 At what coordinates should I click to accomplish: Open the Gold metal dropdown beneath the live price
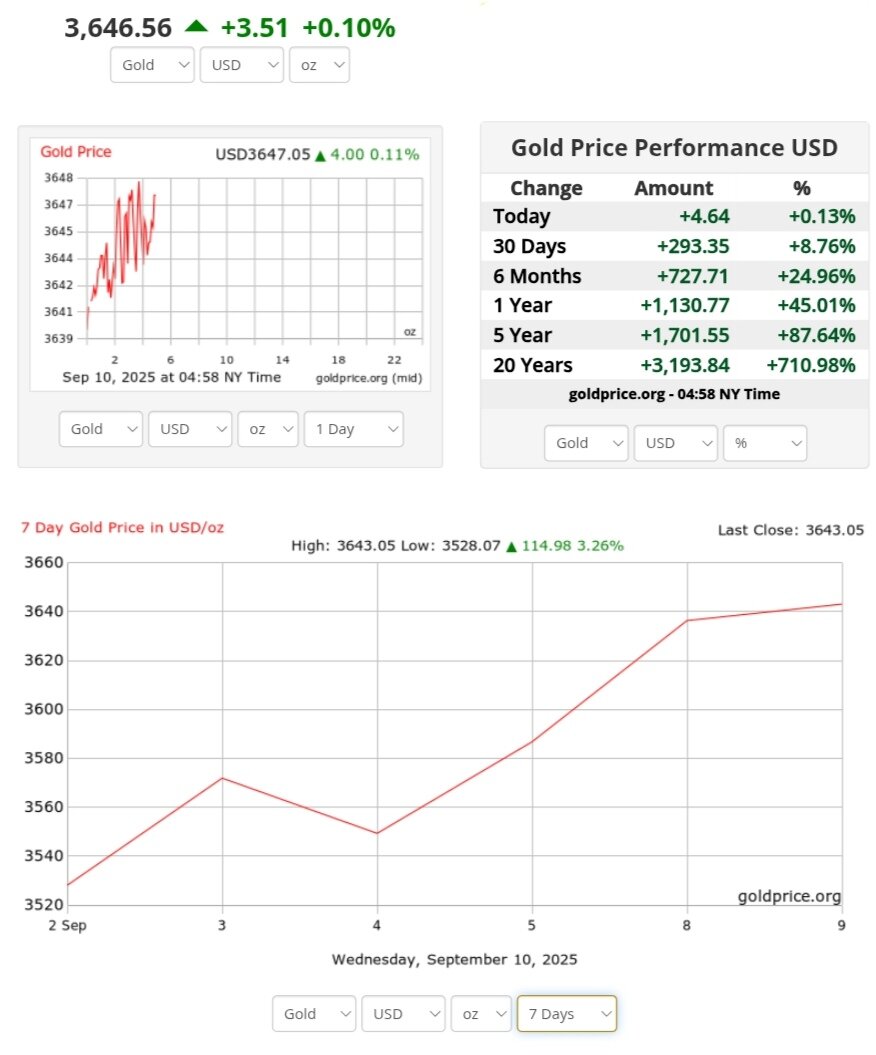pos(152,65)
